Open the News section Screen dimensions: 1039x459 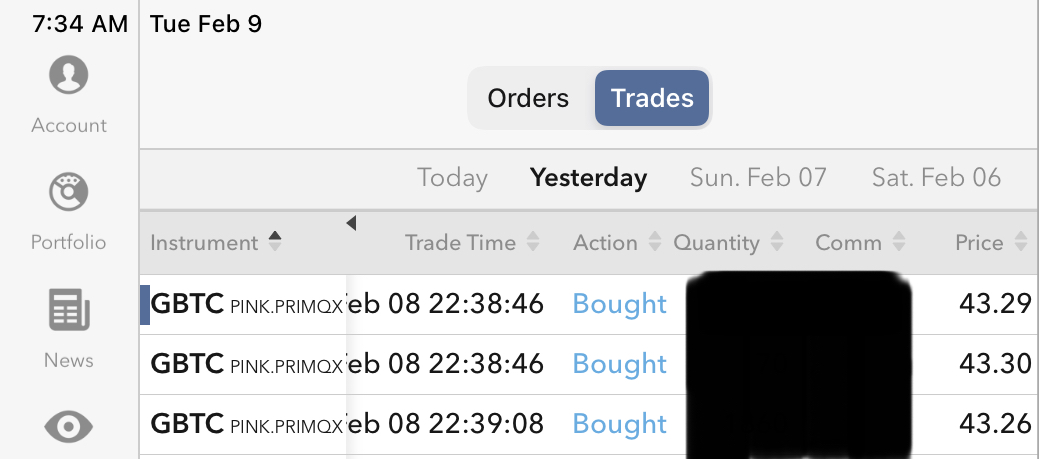(x=68, y=326)
